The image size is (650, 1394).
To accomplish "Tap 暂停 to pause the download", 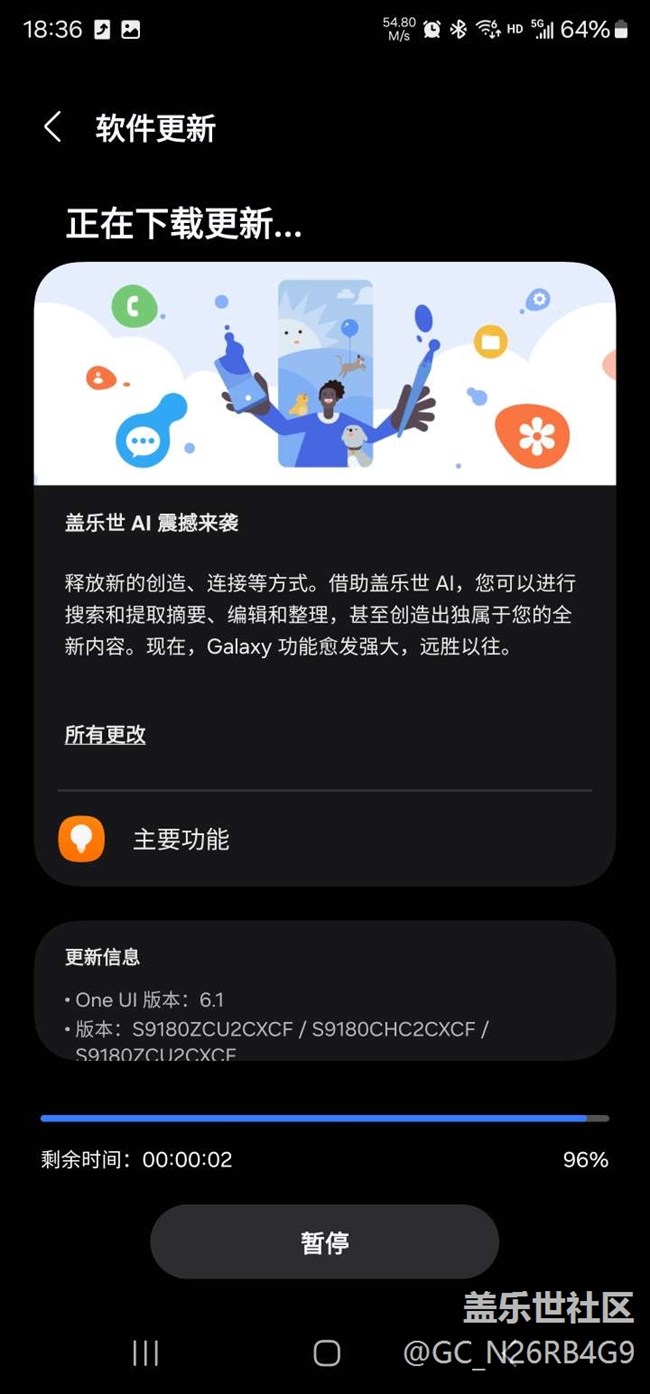I will point(324,1242).
